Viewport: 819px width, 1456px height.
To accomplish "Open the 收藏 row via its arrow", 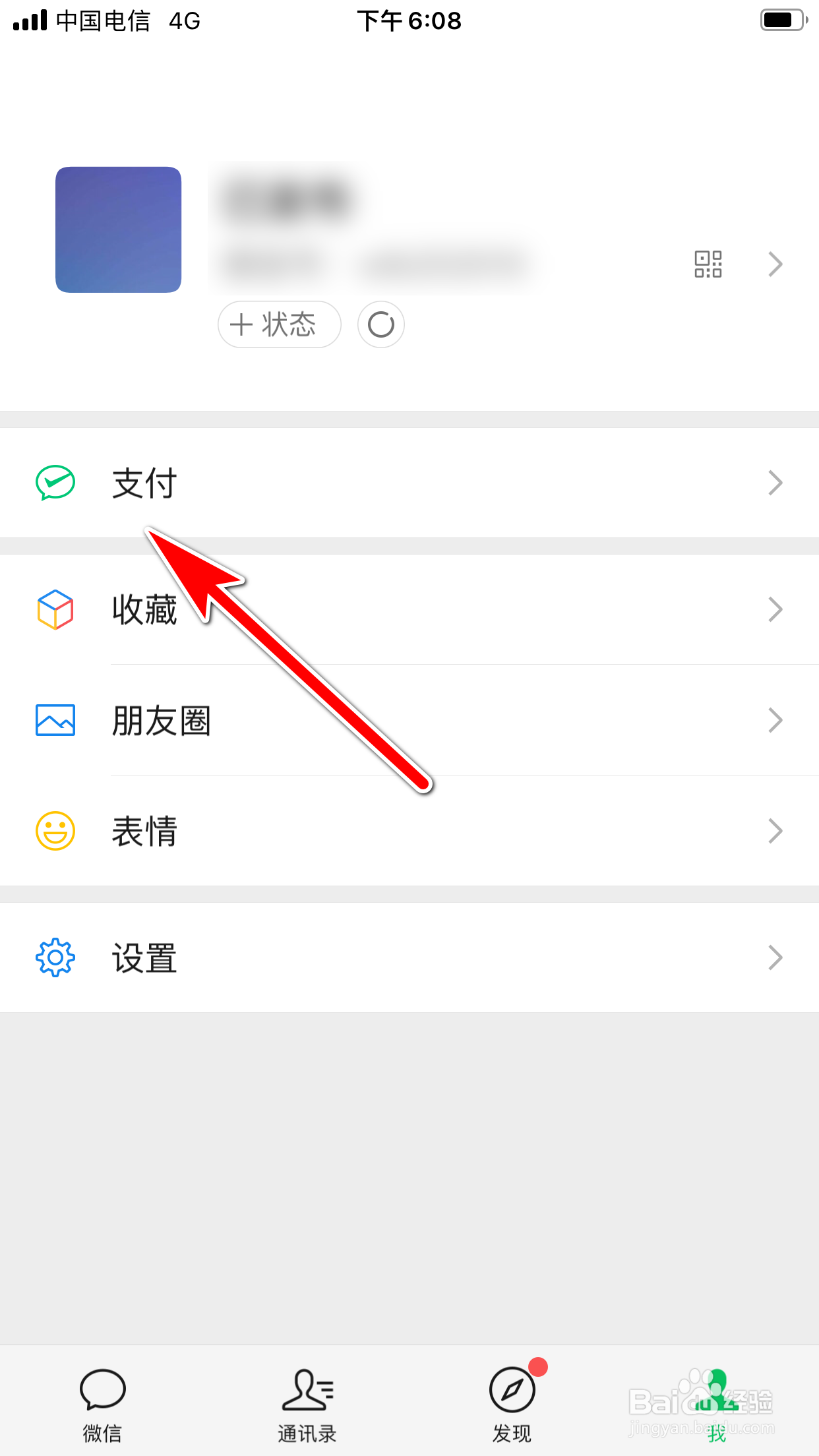I will point(775,609).
